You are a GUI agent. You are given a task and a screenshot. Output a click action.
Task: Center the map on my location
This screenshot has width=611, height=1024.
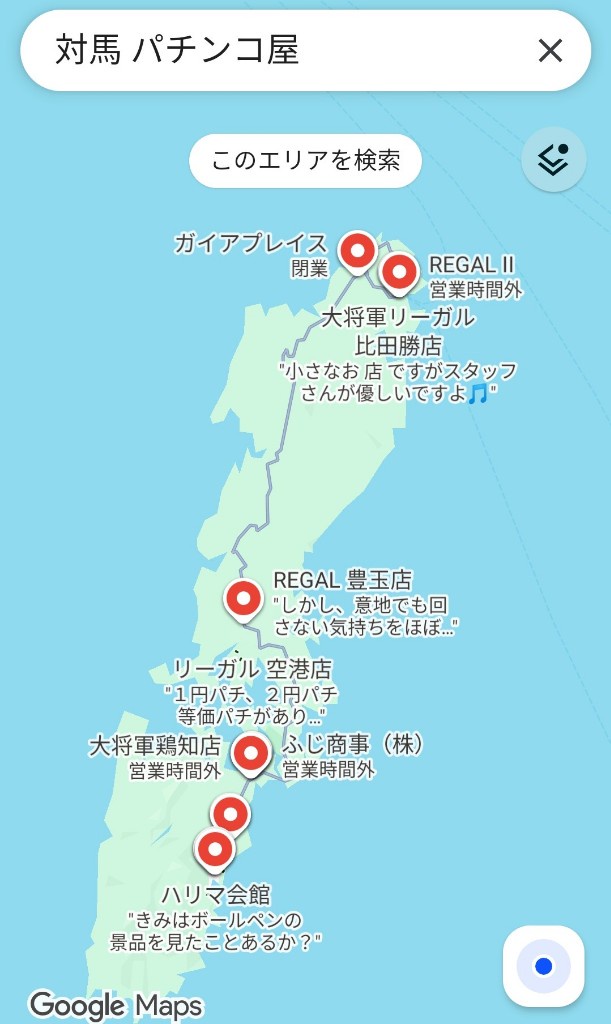(543, 966)
